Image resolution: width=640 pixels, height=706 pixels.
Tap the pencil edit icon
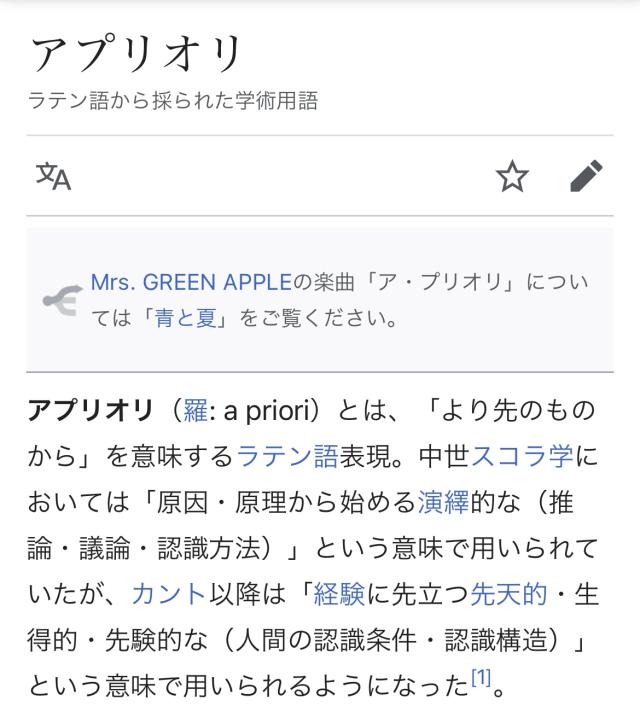pyautogui.click(x=586, y=176)
